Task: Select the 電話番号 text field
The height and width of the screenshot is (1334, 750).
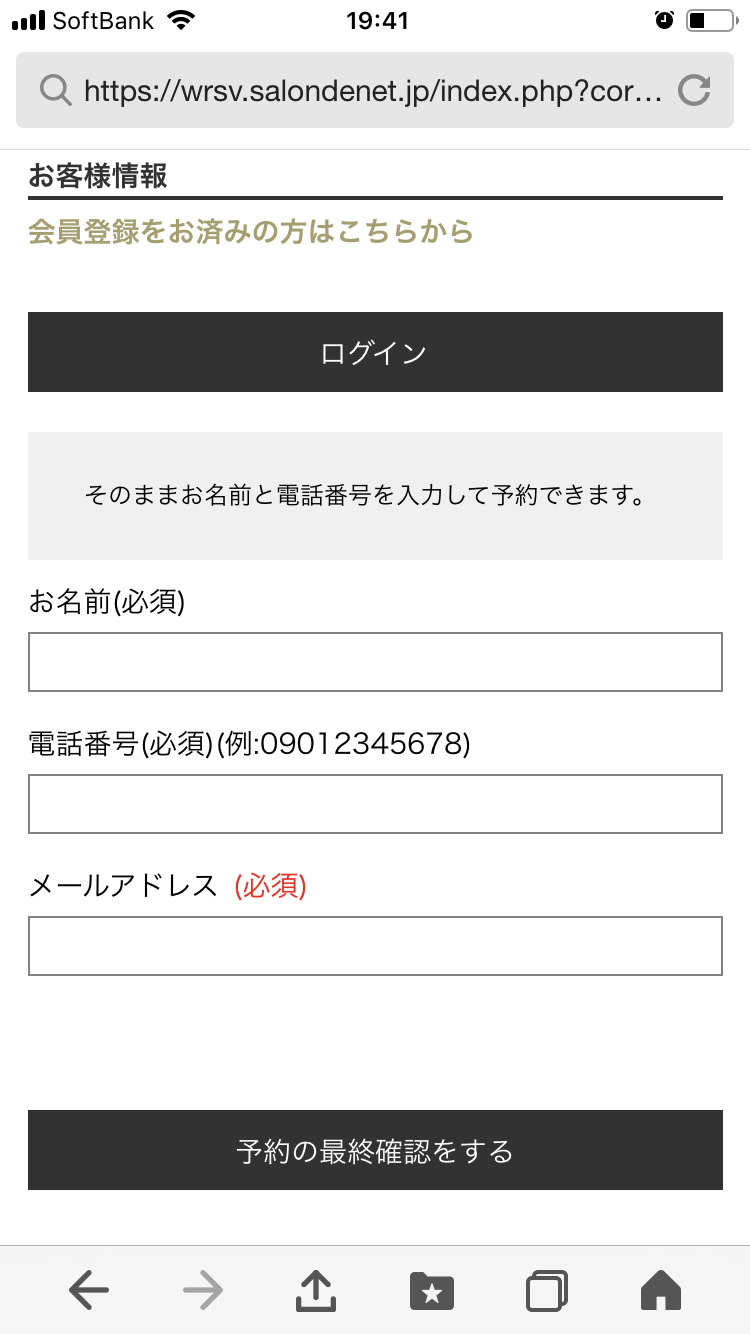Action: coord(375,804)
